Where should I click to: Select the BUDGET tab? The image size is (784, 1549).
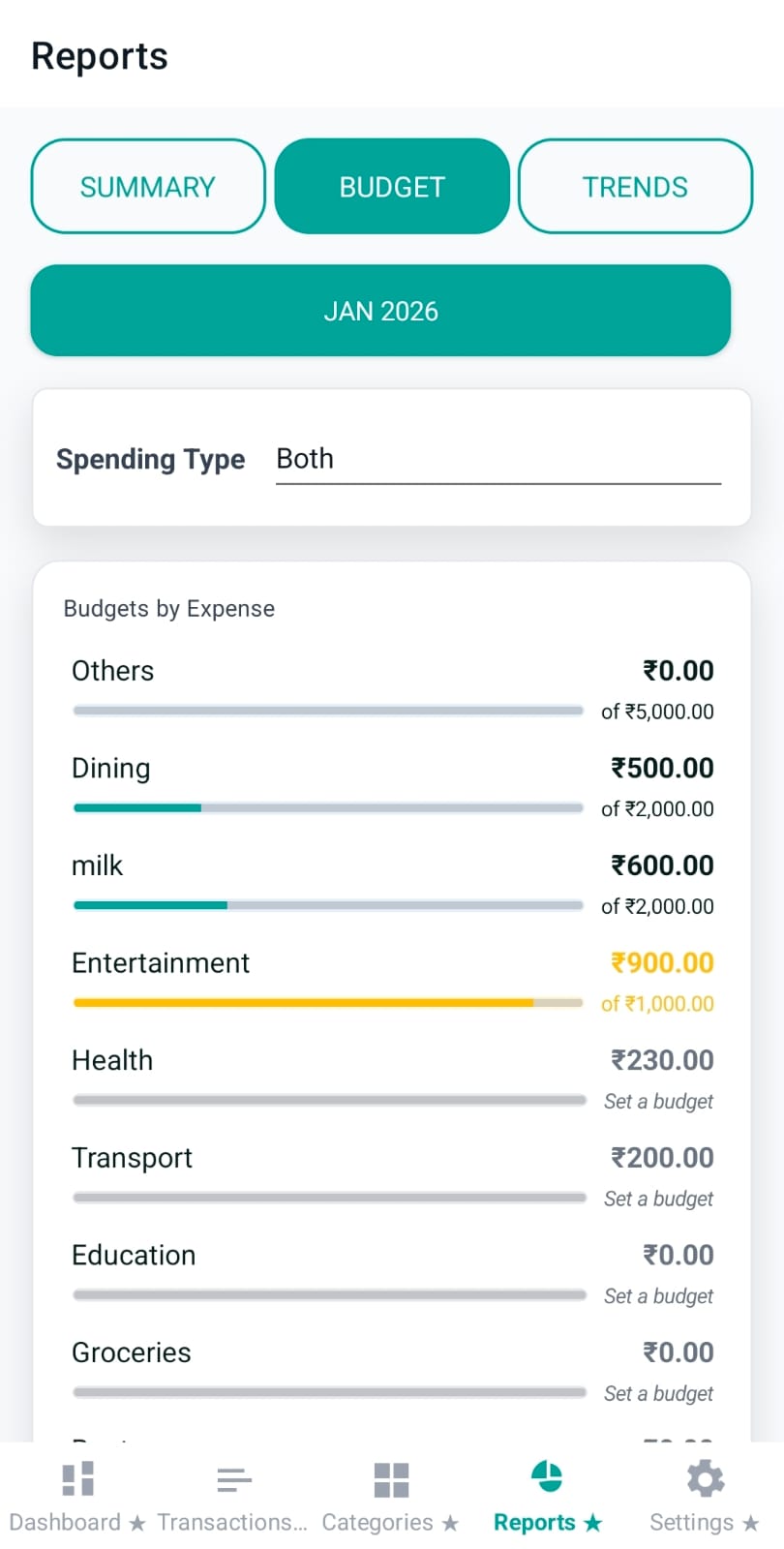point(392,186)
